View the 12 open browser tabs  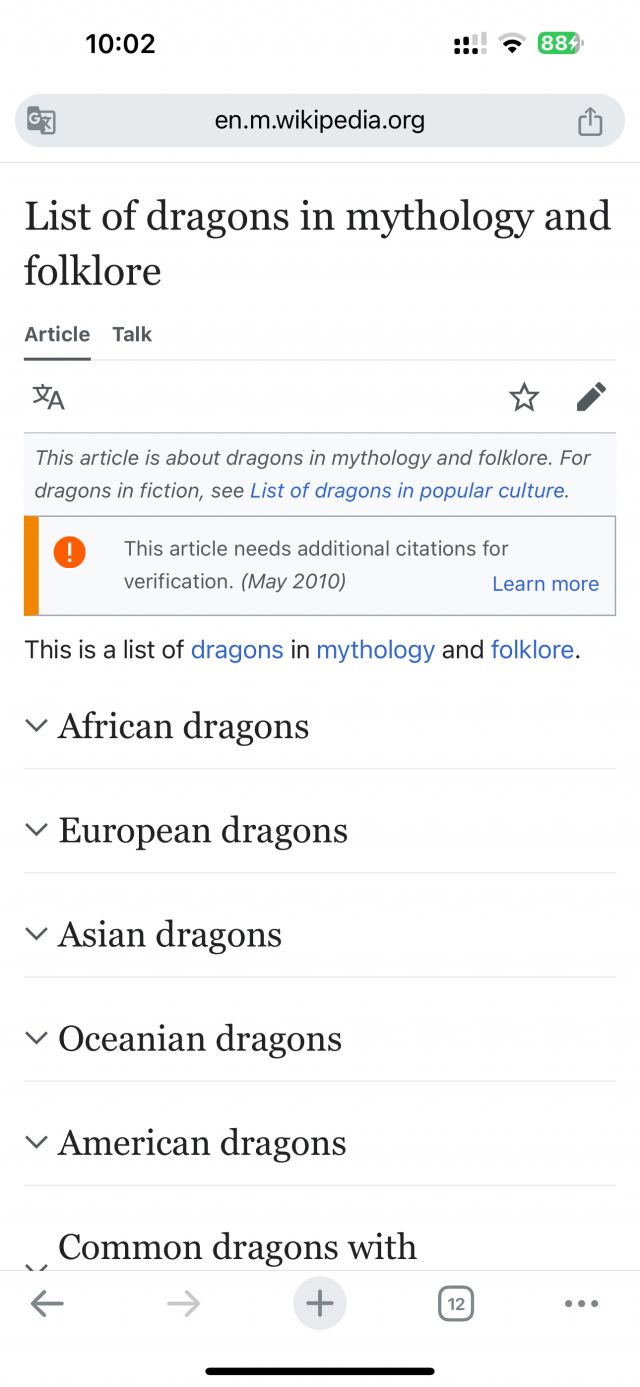(456, 1303)
